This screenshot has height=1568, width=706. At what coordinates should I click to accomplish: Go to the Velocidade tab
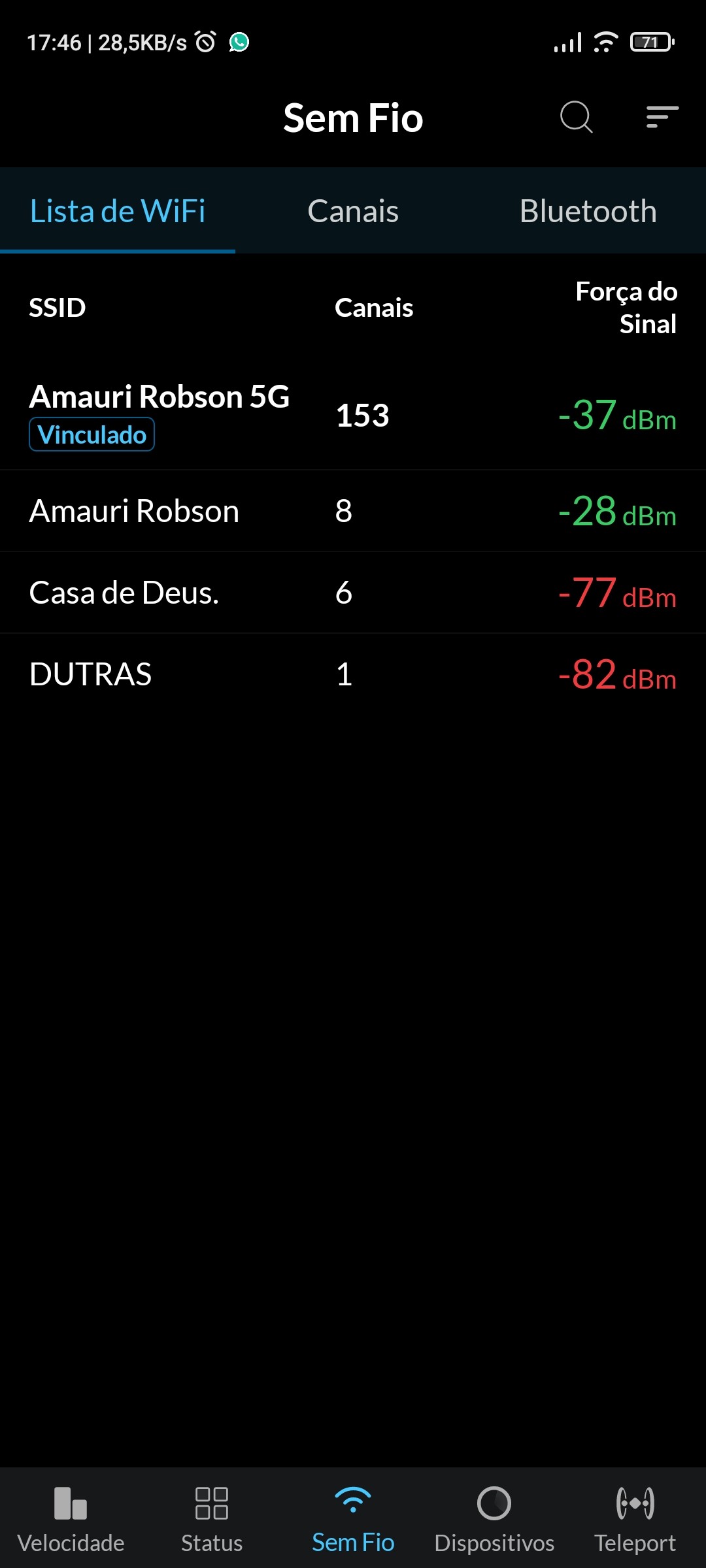71,1518
